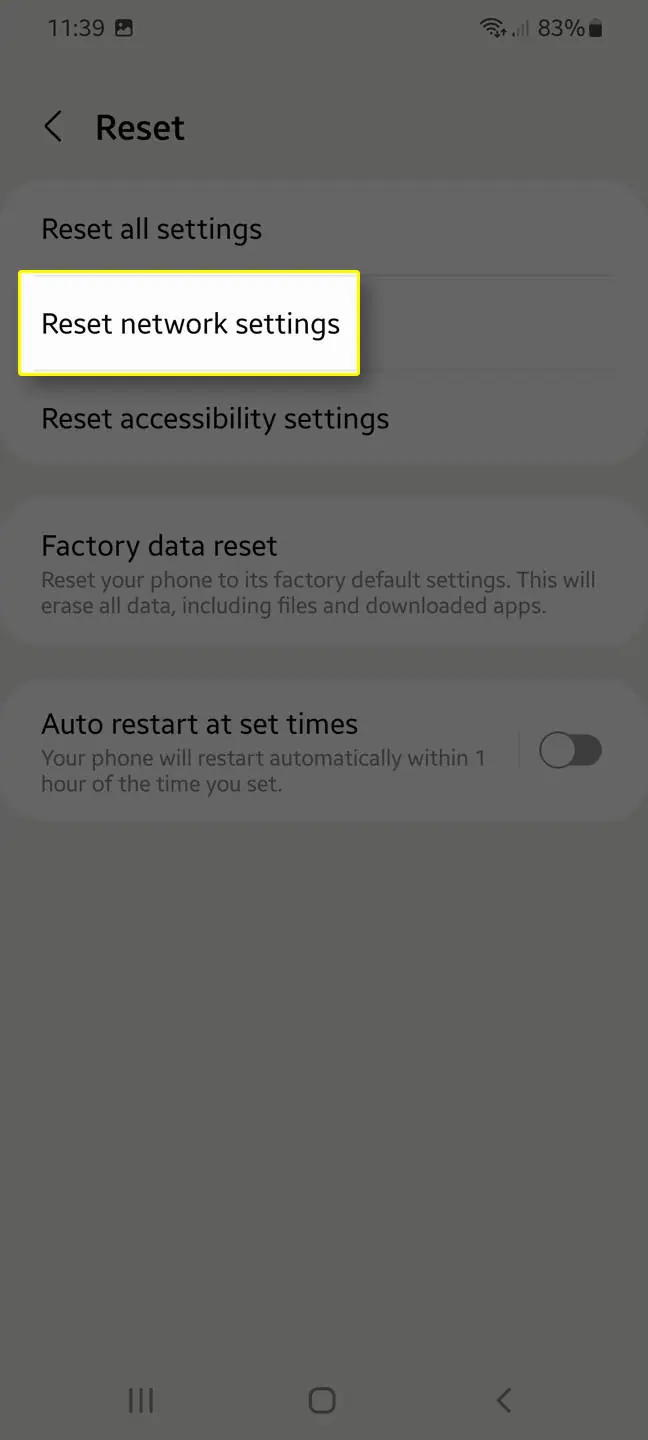
Task: Go back from the Reset screen
Action: tap(54, 128)
